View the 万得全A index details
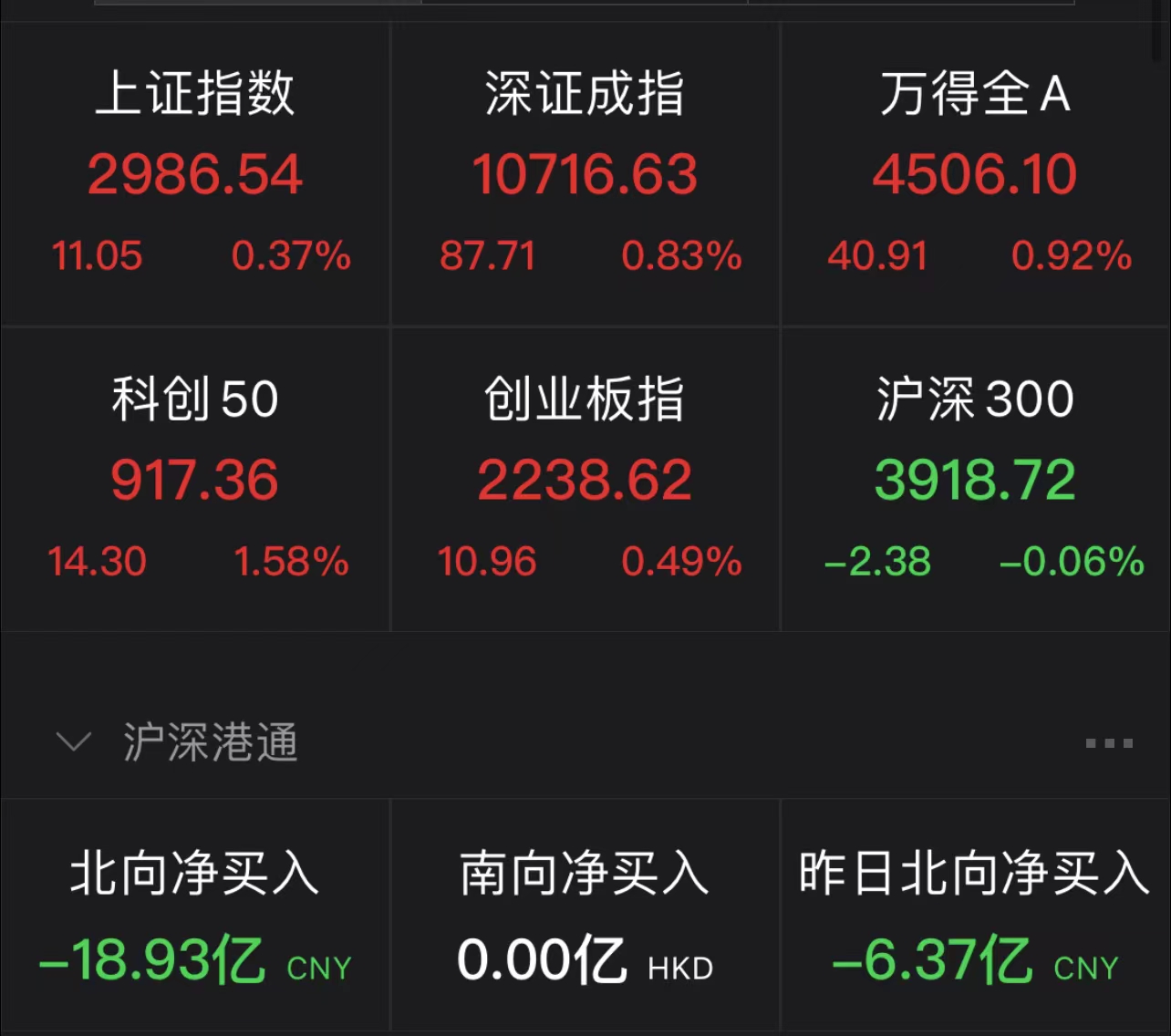 975,173
